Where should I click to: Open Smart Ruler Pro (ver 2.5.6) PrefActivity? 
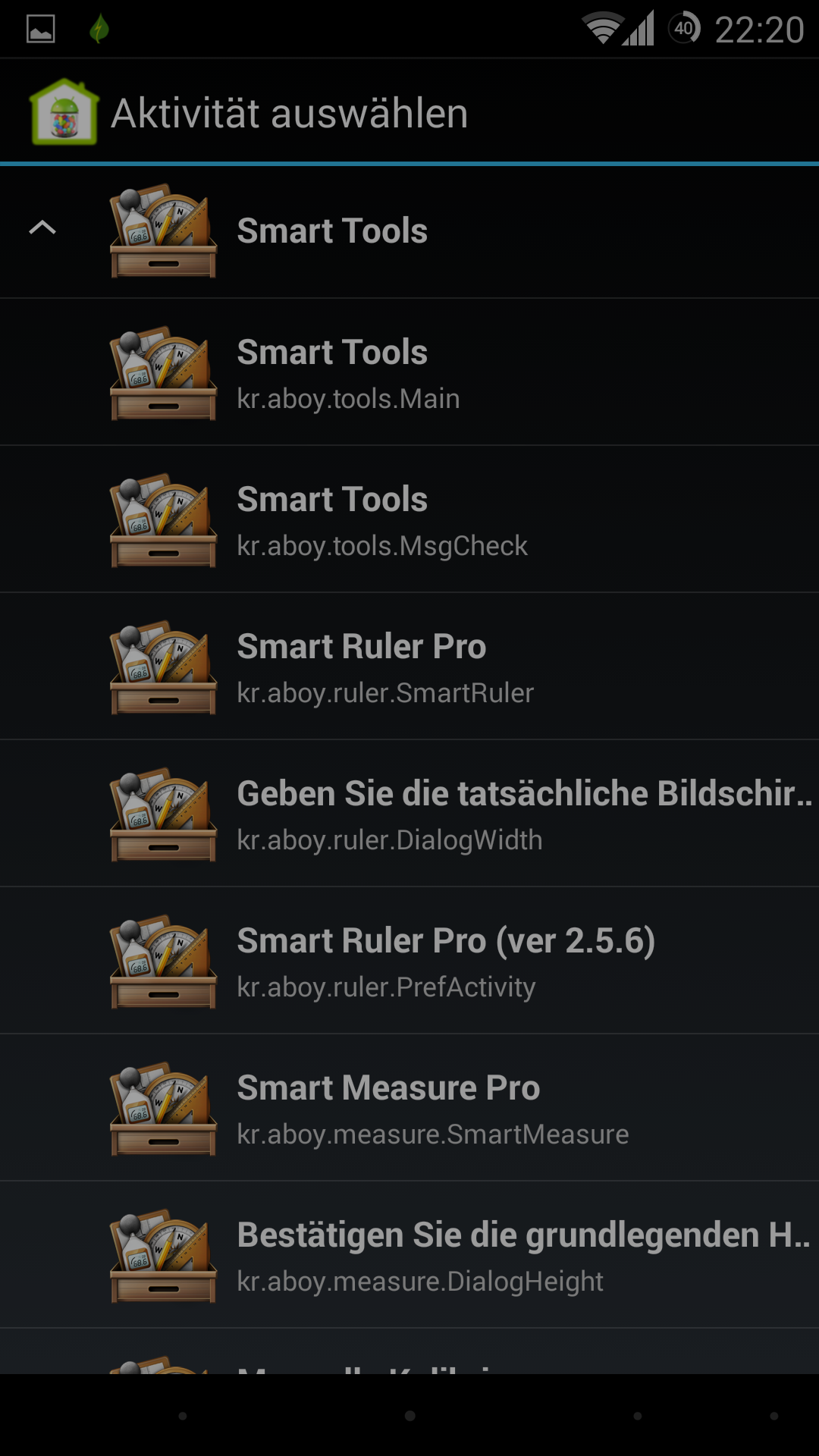tap(409, 960)
